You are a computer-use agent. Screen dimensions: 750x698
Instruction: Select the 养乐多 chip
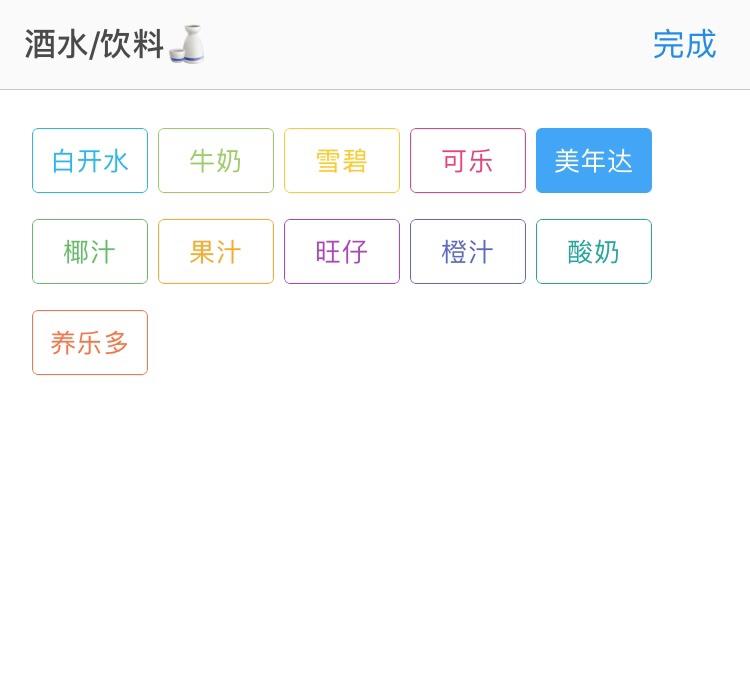90,342
